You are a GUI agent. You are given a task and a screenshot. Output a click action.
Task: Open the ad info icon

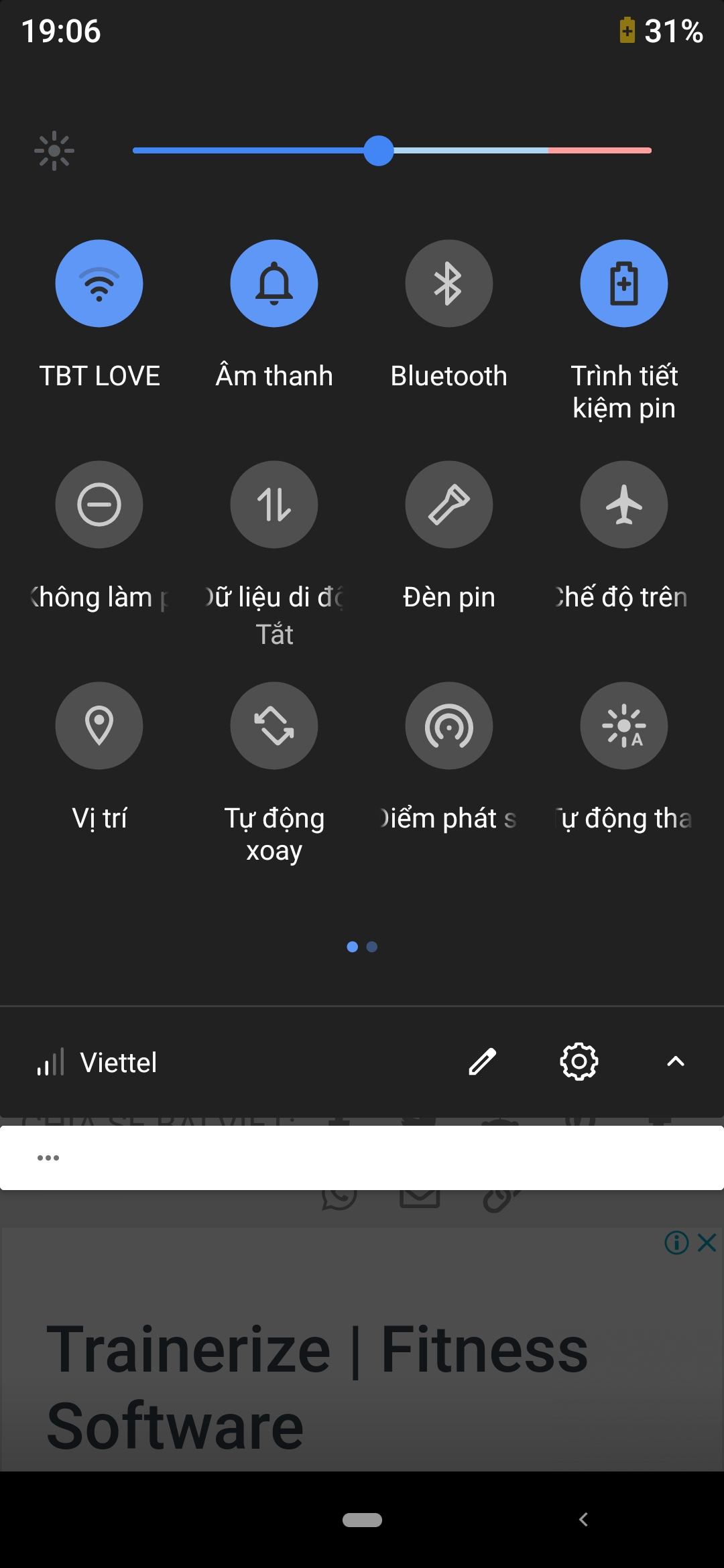coord(676,1243)
